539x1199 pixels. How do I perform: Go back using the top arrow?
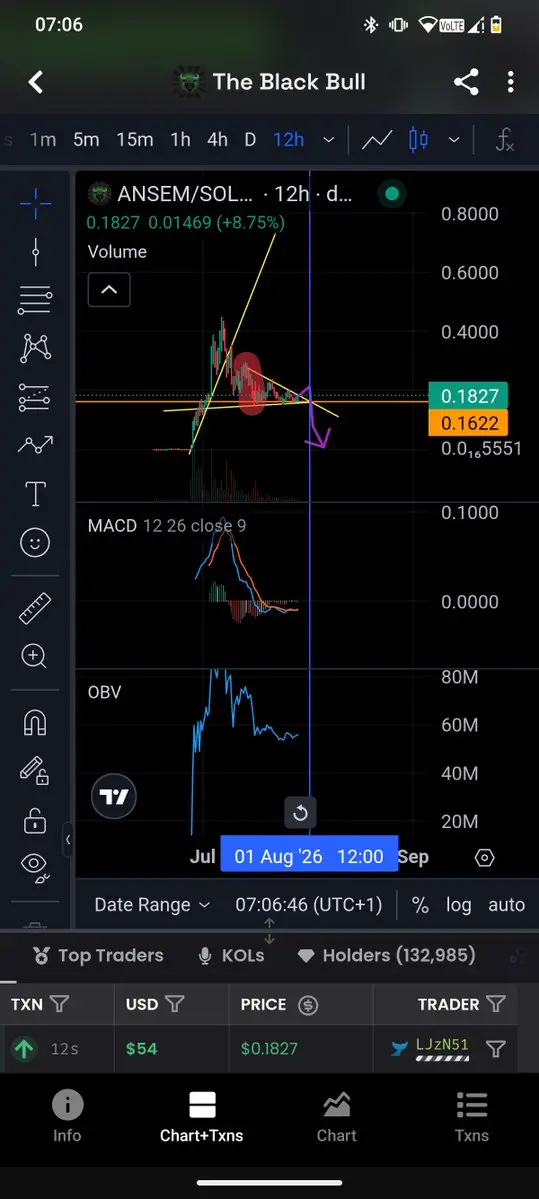[36, 82]
